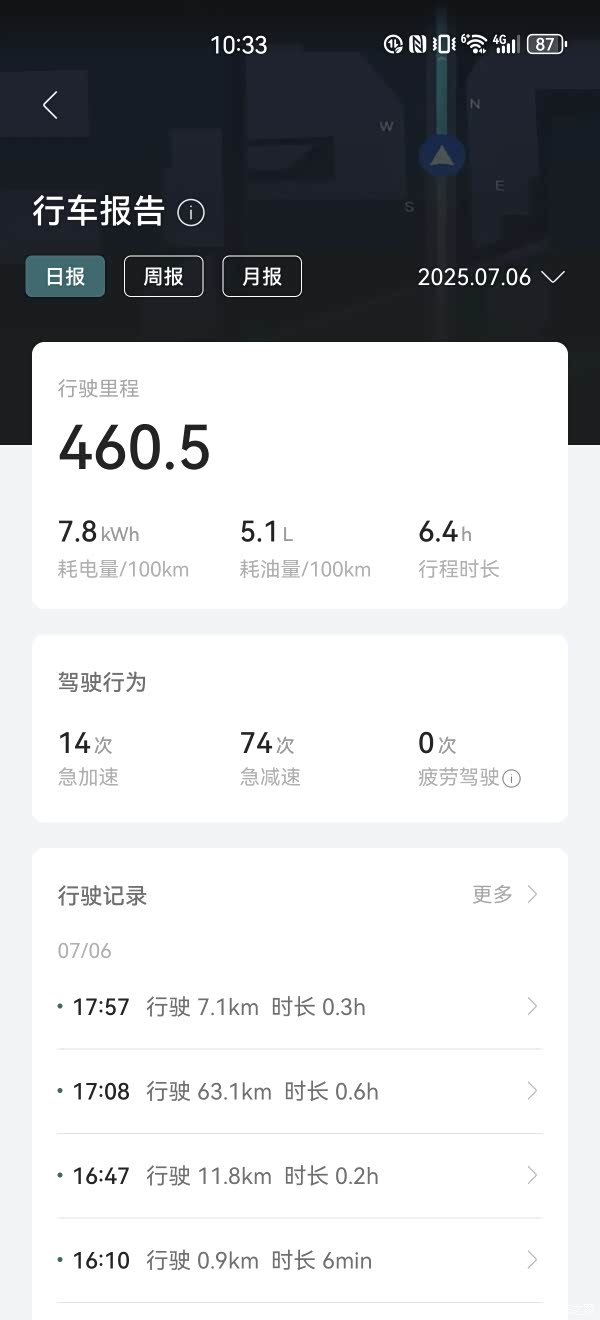
Task: Open the 17:08 trip of 63.1km
Action: click(x=300, y=1091)
